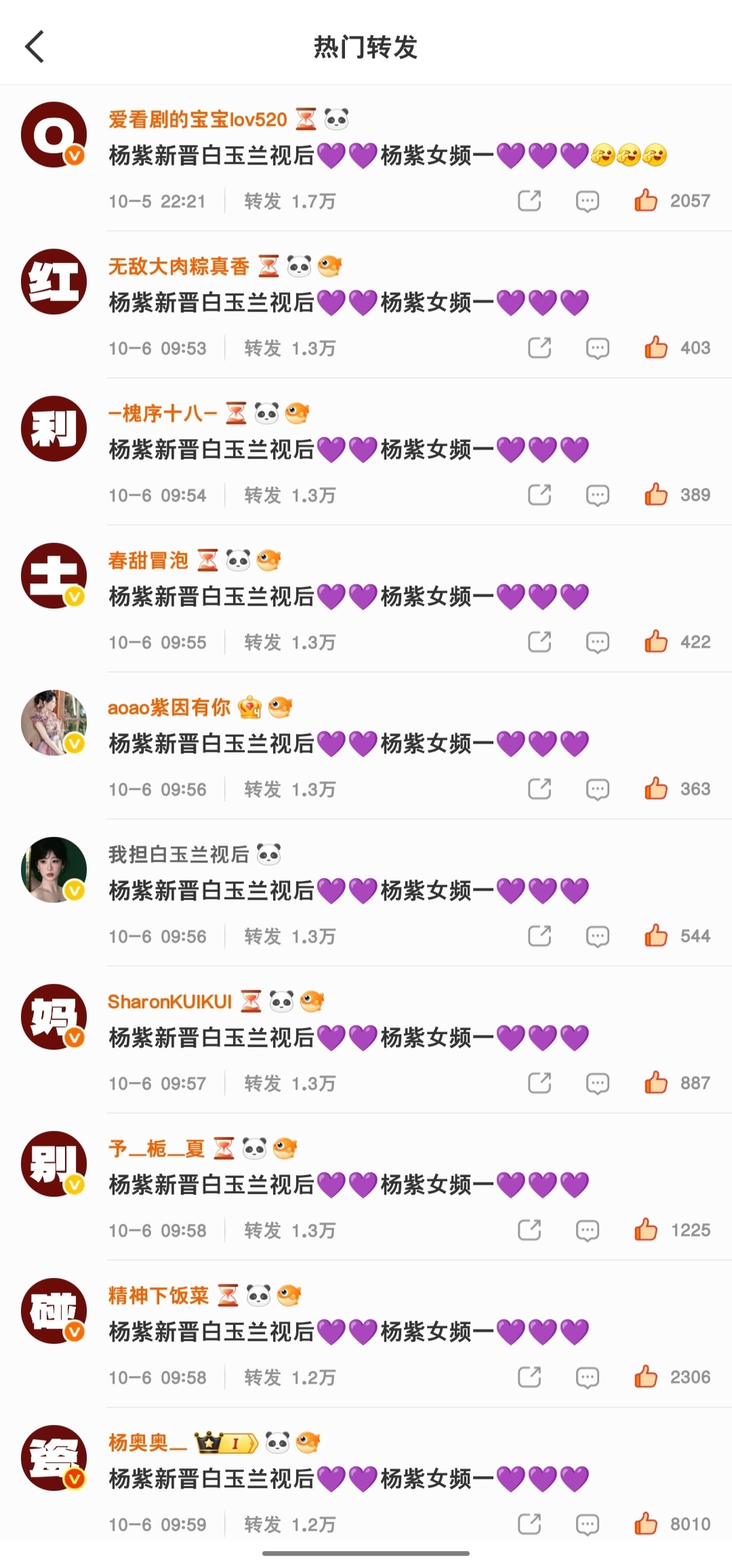
Task: Open comments on 无敌大肉粽真香's repost
Action: [x=597, y=348]
